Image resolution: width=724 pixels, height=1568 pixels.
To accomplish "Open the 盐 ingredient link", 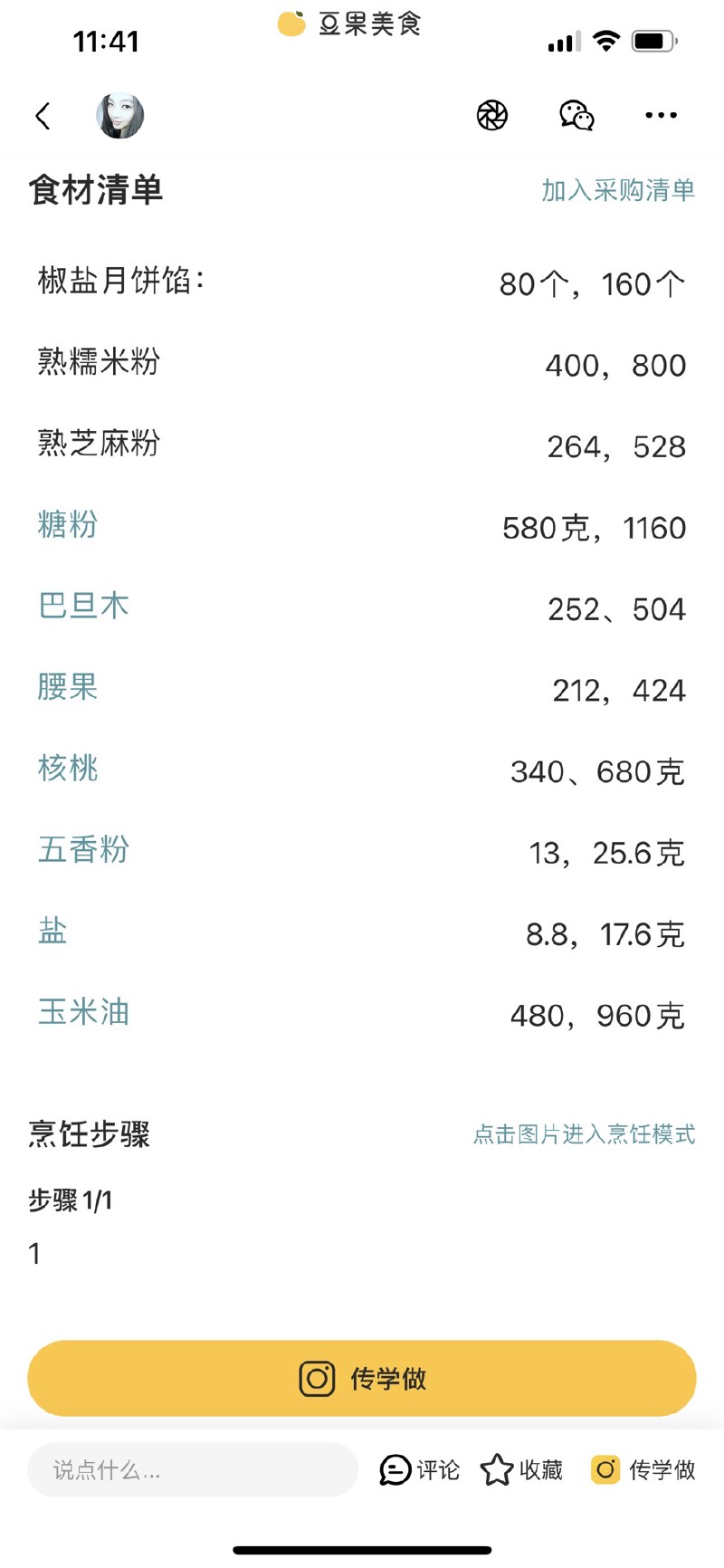I will 52,932.
